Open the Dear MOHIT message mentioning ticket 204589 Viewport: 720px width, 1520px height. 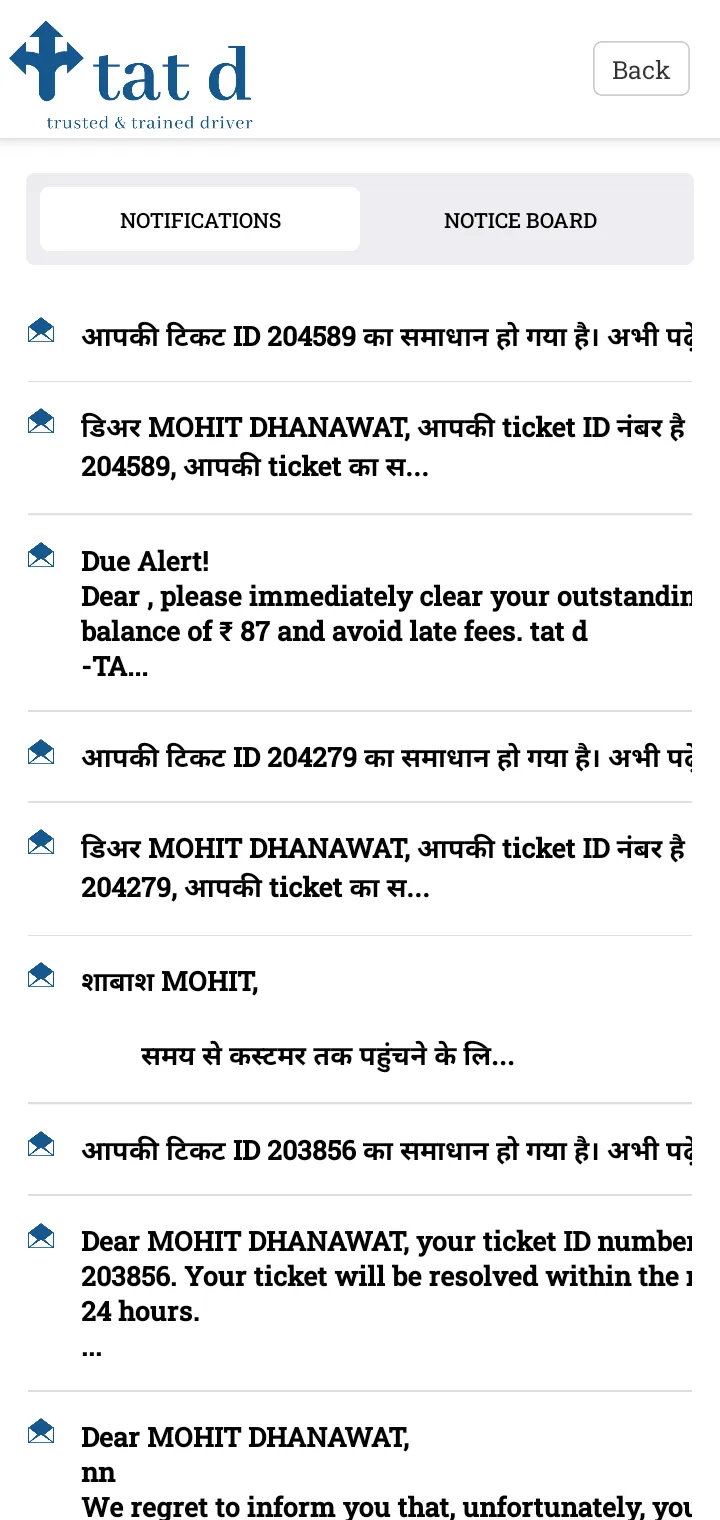click(385, 447)
